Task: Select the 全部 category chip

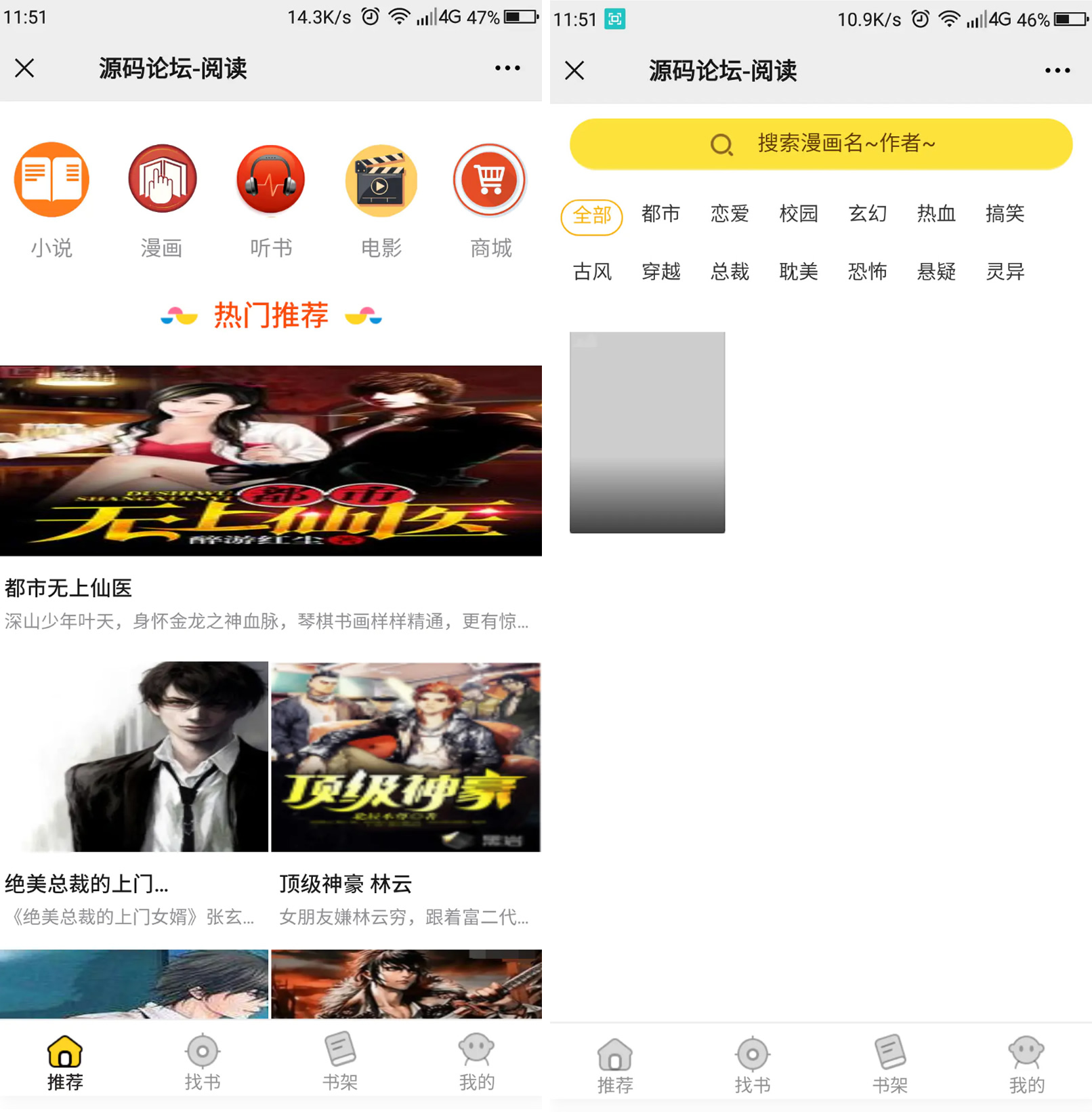Action: [x=591, y=216]
